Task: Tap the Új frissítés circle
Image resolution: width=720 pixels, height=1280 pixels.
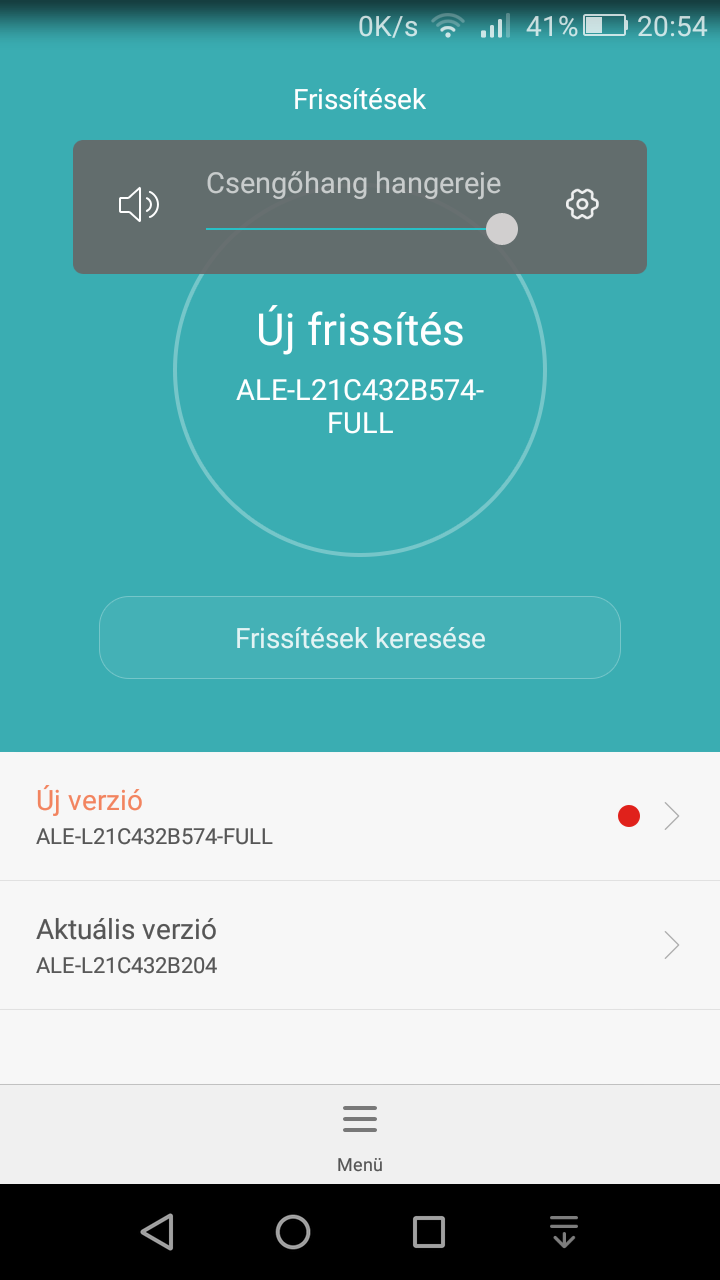Action: coord(360,370)
